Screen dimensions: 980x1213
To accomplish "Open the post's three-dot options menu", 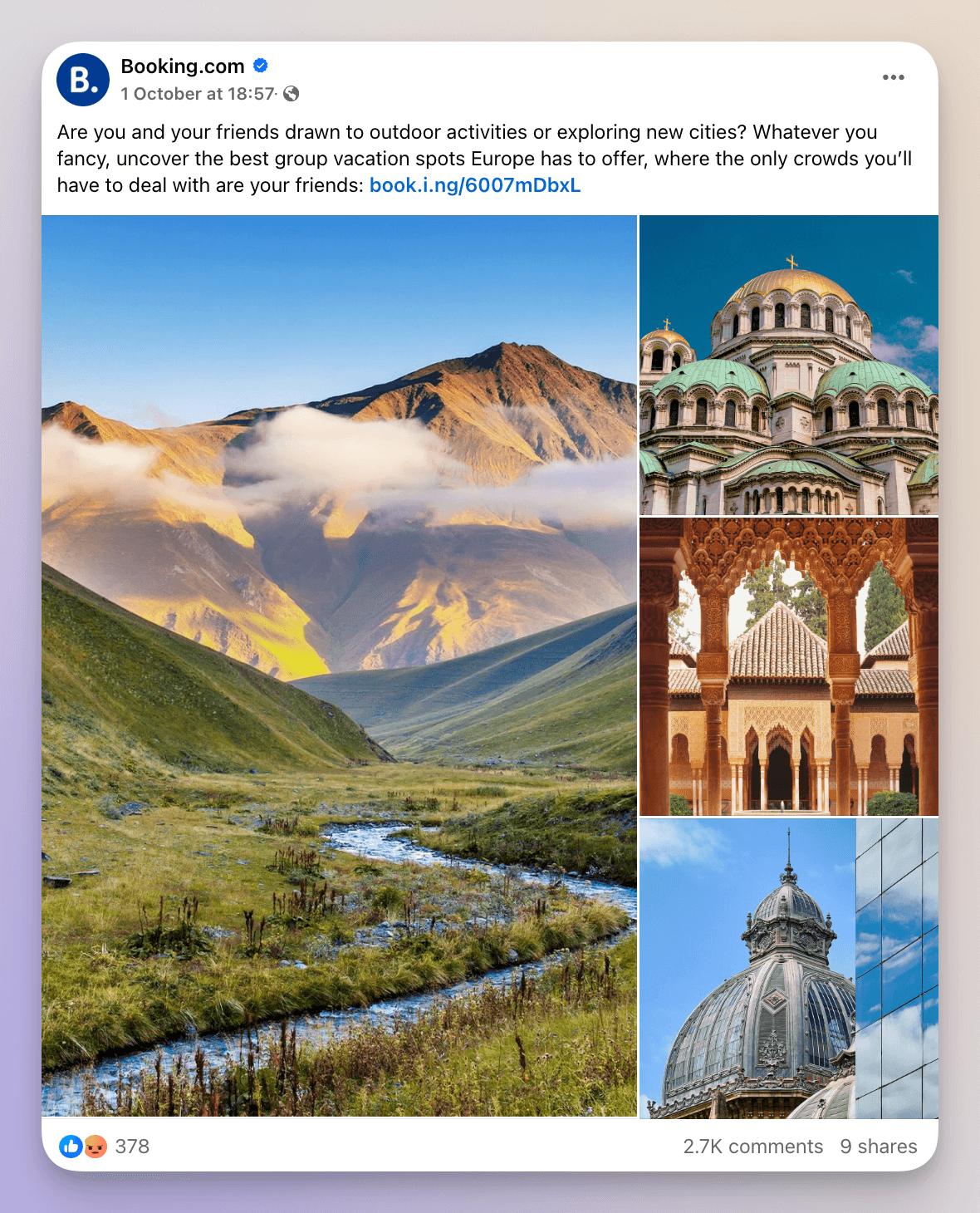I will click(x=893, y=77).
